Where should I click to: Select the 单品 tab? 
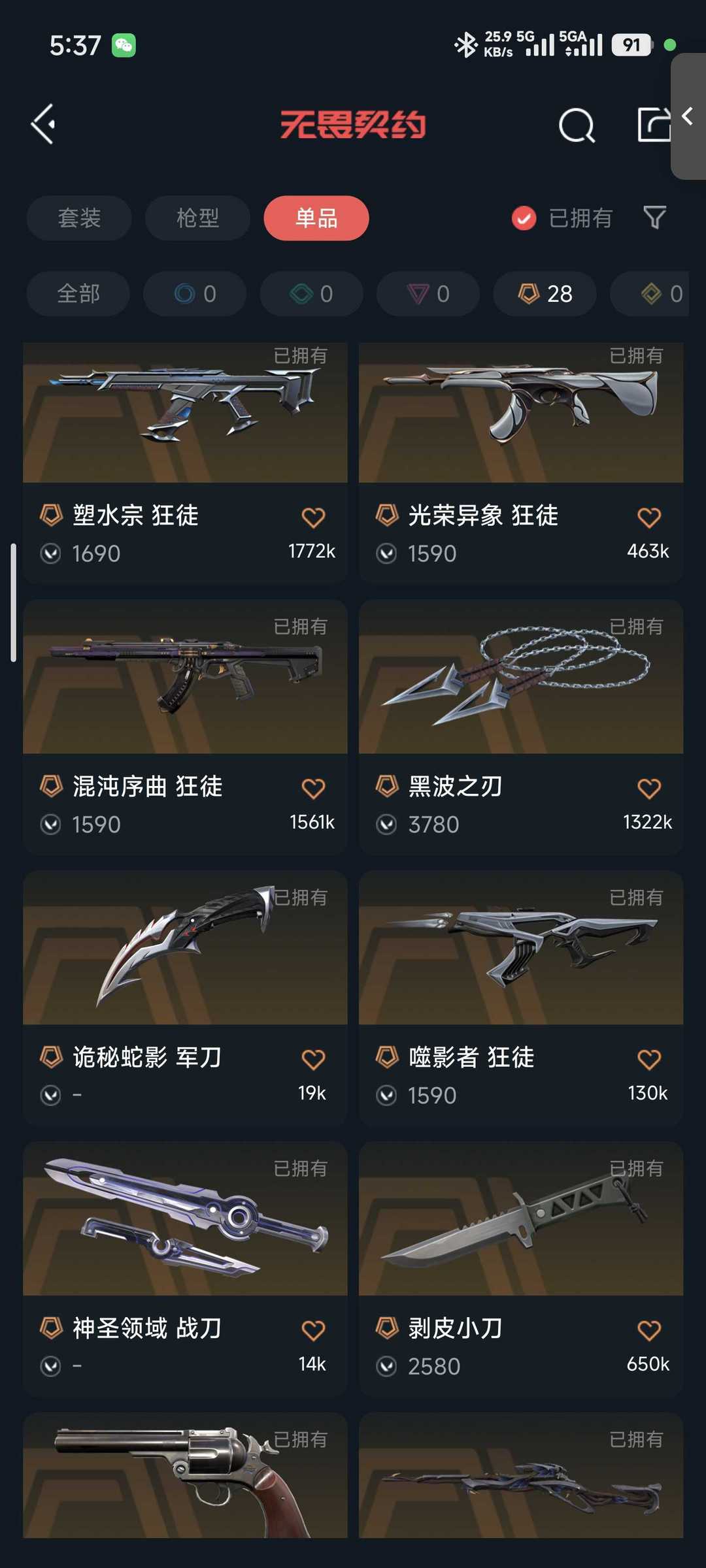coord(316,218)
